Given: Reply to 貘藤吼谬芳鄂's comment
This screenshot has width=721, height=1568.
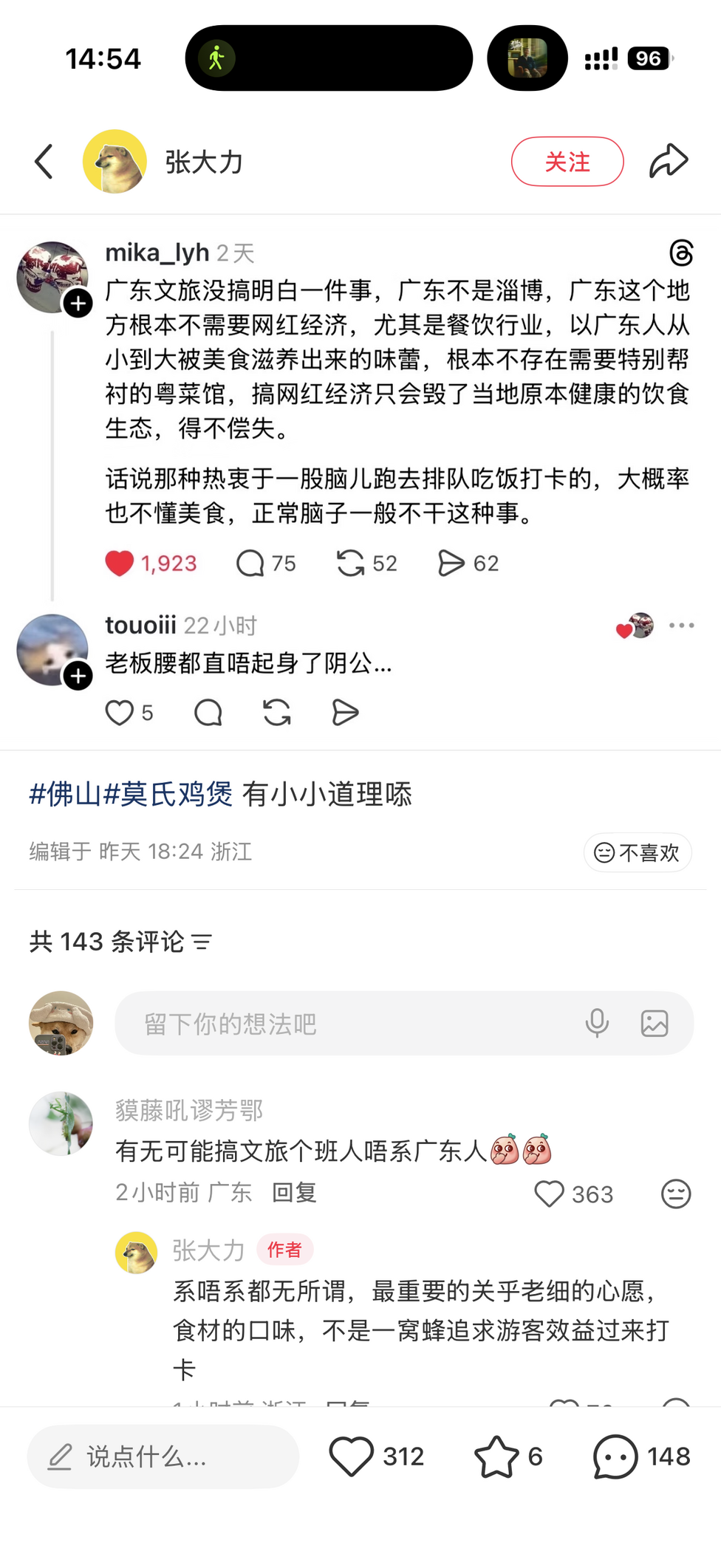Looking at the screenshot, I should point(294,1192).
